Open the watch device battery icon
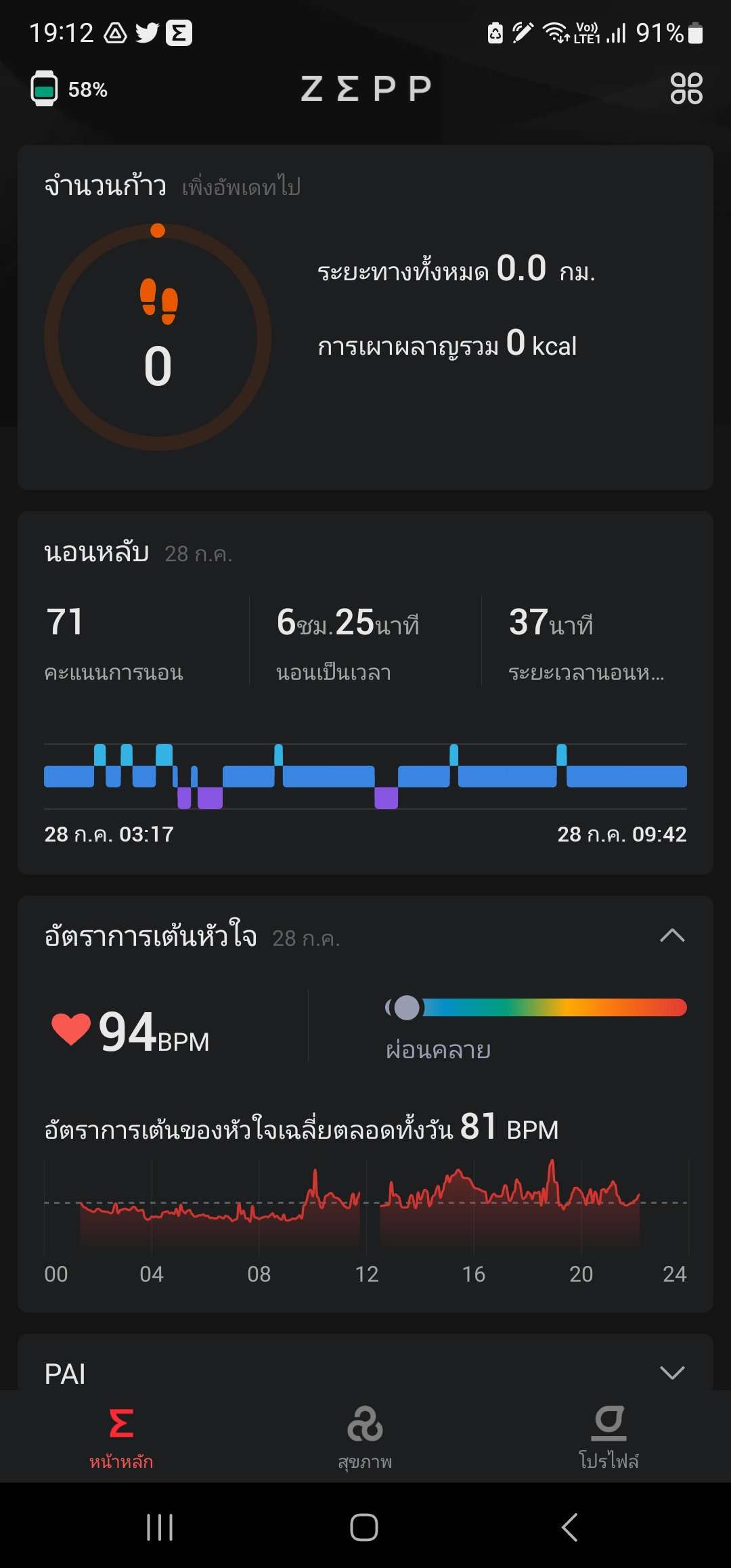Screen dimensions: 731x1568 (x=45, y=89)
